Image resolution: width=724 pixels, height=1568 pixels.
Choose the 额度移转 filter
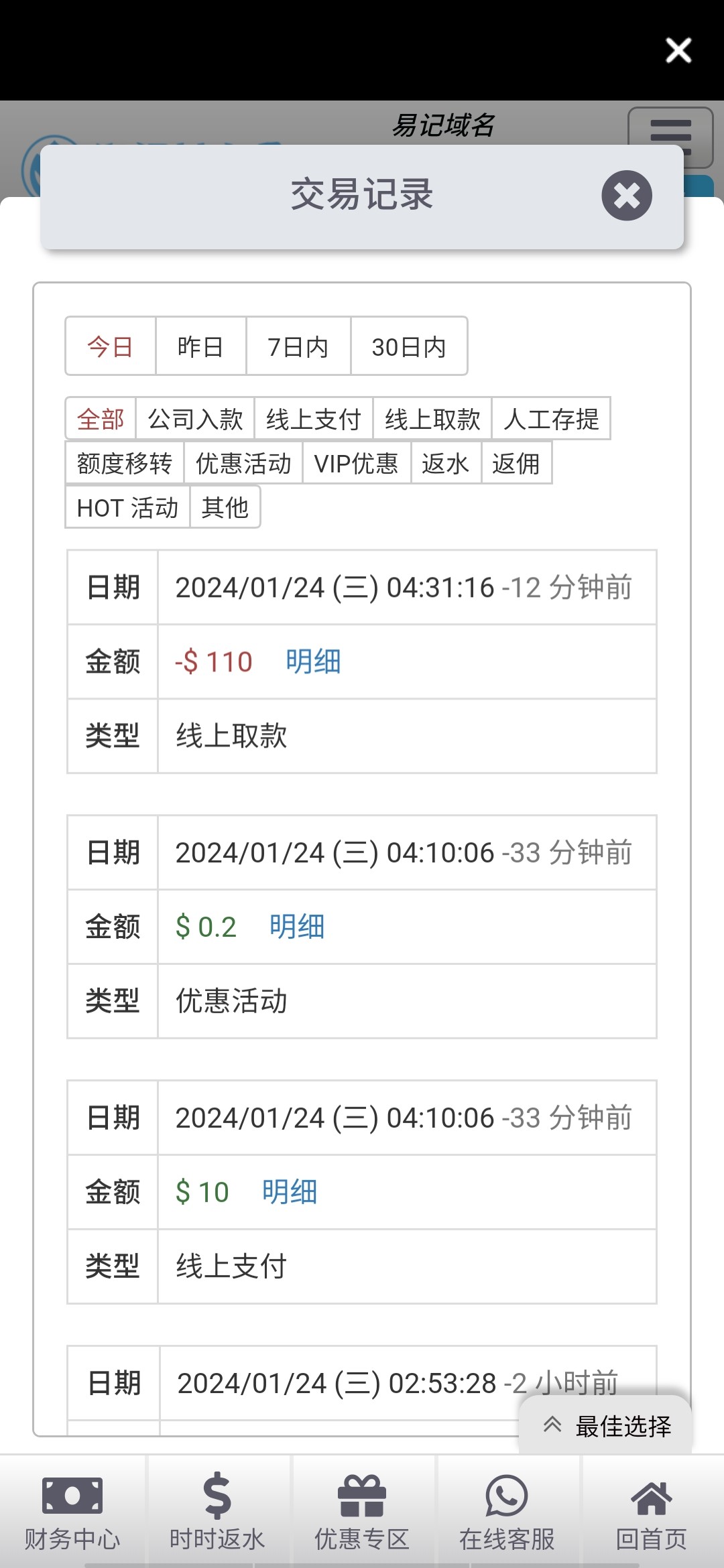coord(125,463)
